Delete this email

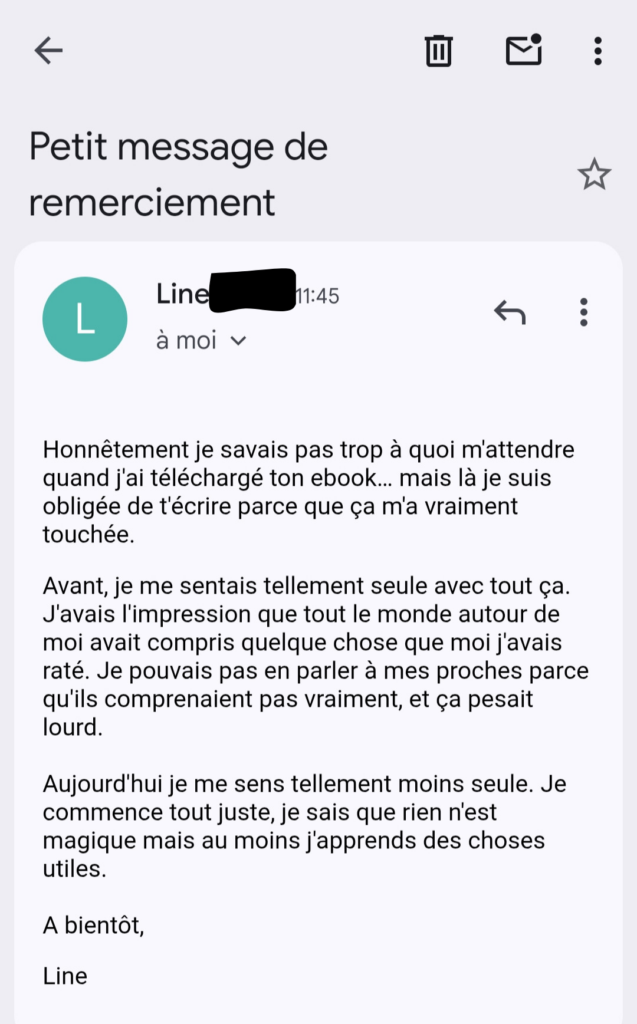pyautogui.click(x=439, y=50)
